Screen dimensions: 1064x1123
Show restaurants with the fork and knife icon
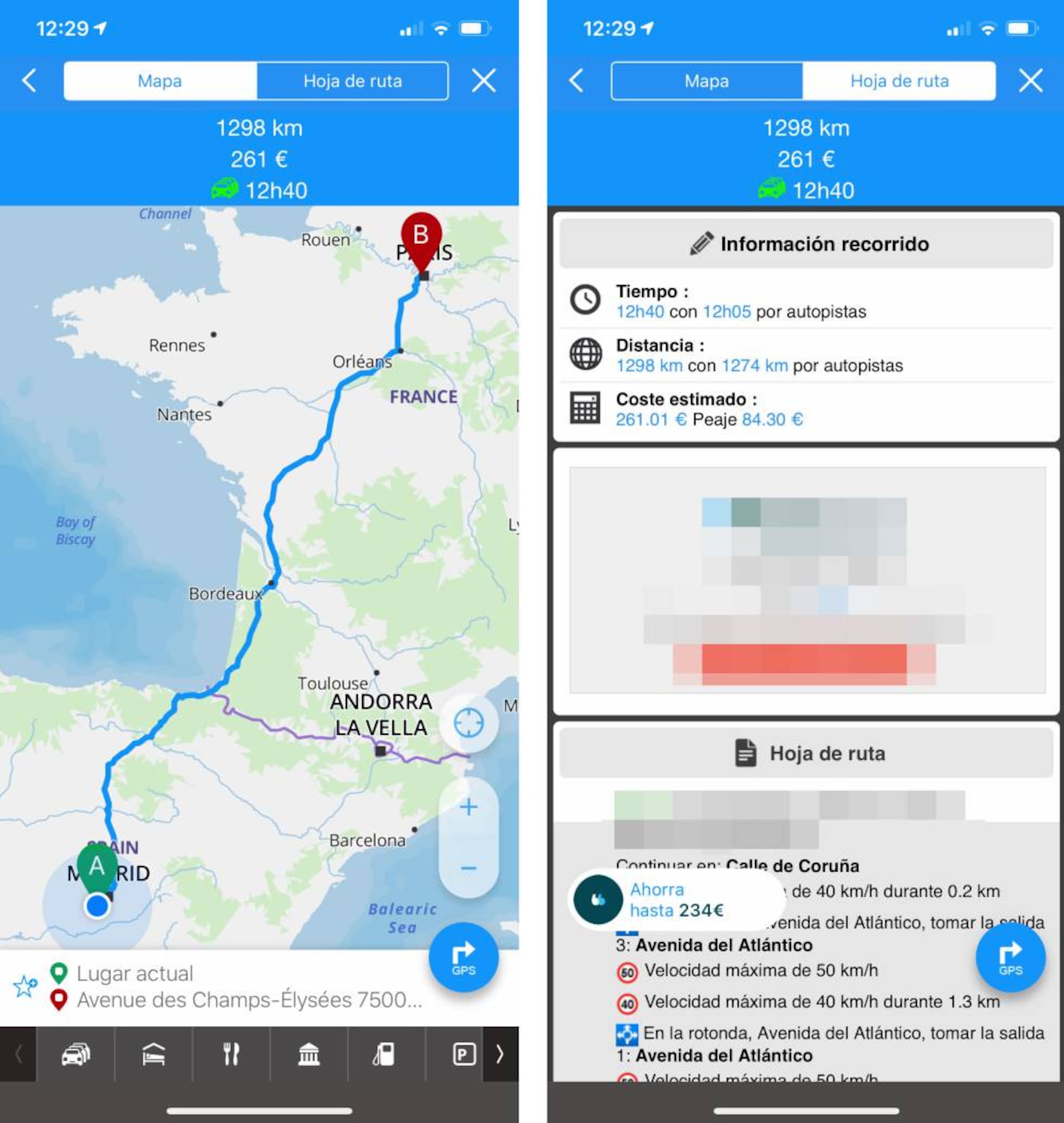click(x=231, y=1054)
